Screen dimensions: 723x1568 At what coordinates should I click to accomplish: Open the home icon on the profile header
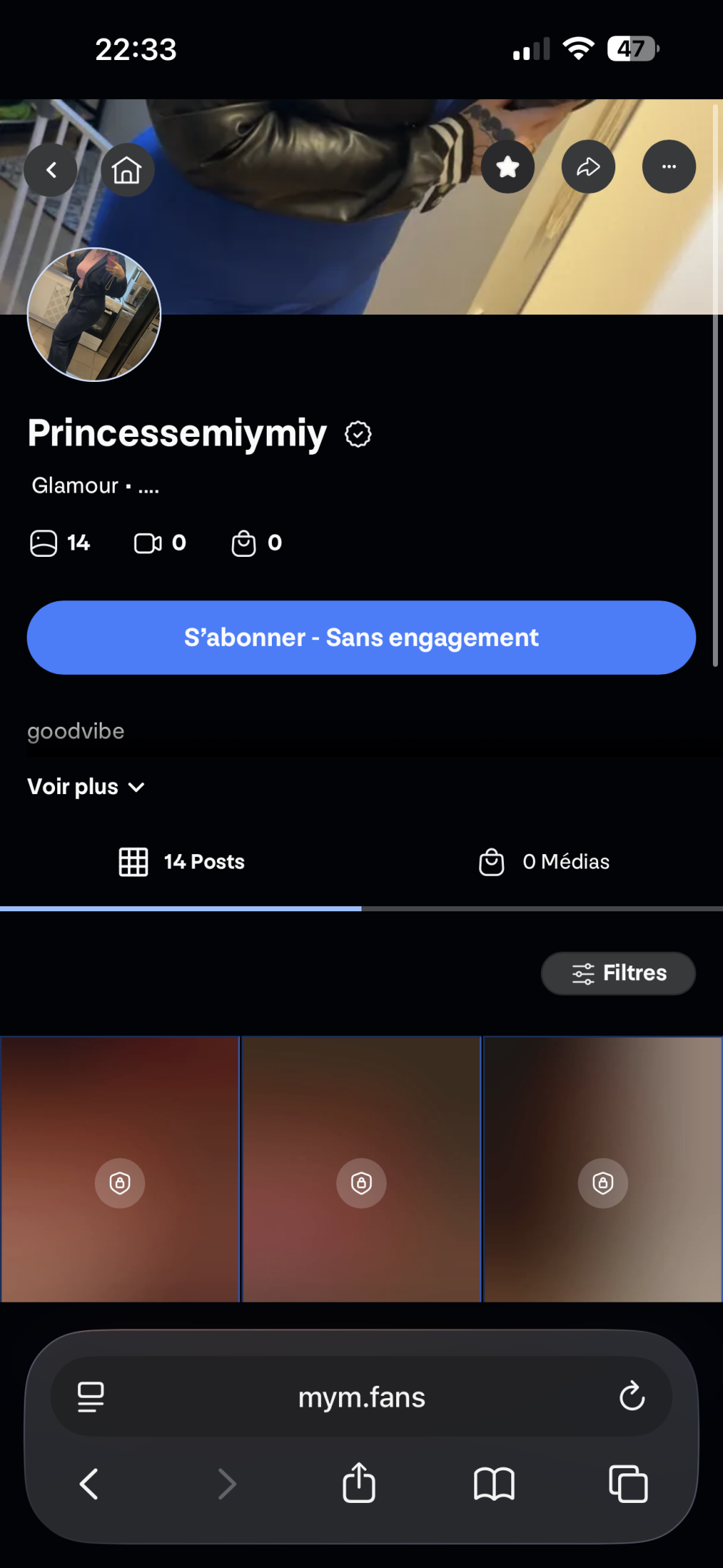click(x=127, y=170)
